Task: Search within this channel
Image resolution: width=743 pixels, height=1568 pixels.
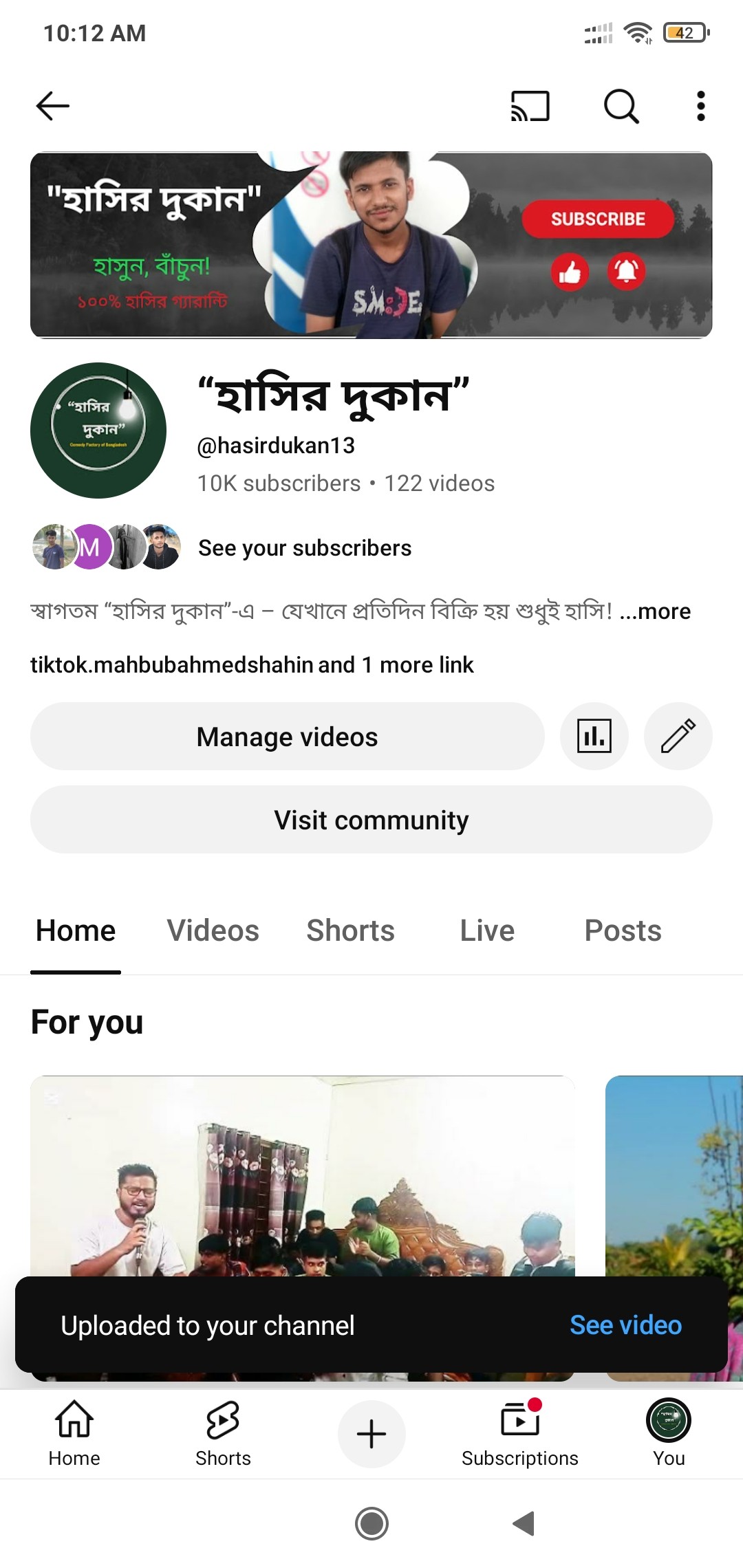Action: [621, 106]
